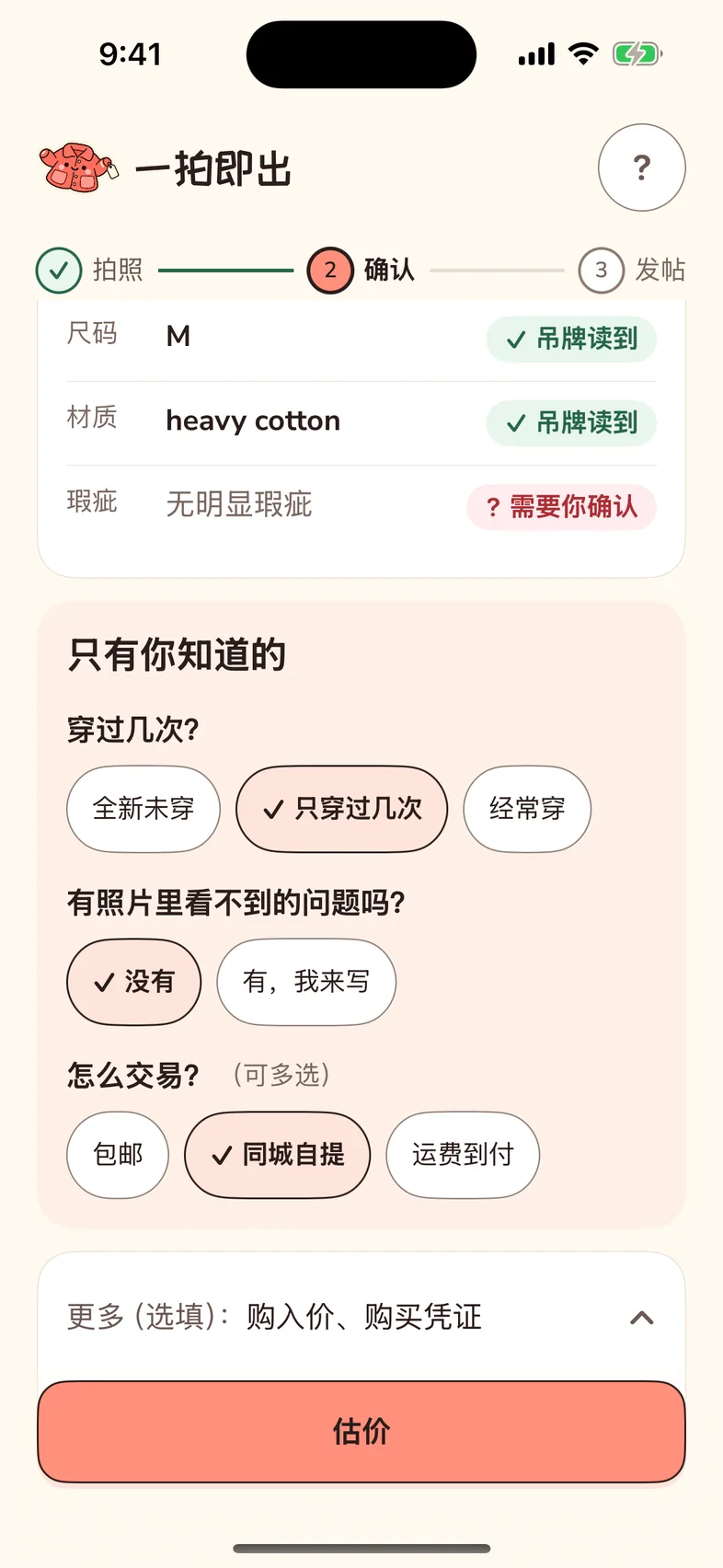Collapse the 更多 (选填) section chevron

(642, 1318)
